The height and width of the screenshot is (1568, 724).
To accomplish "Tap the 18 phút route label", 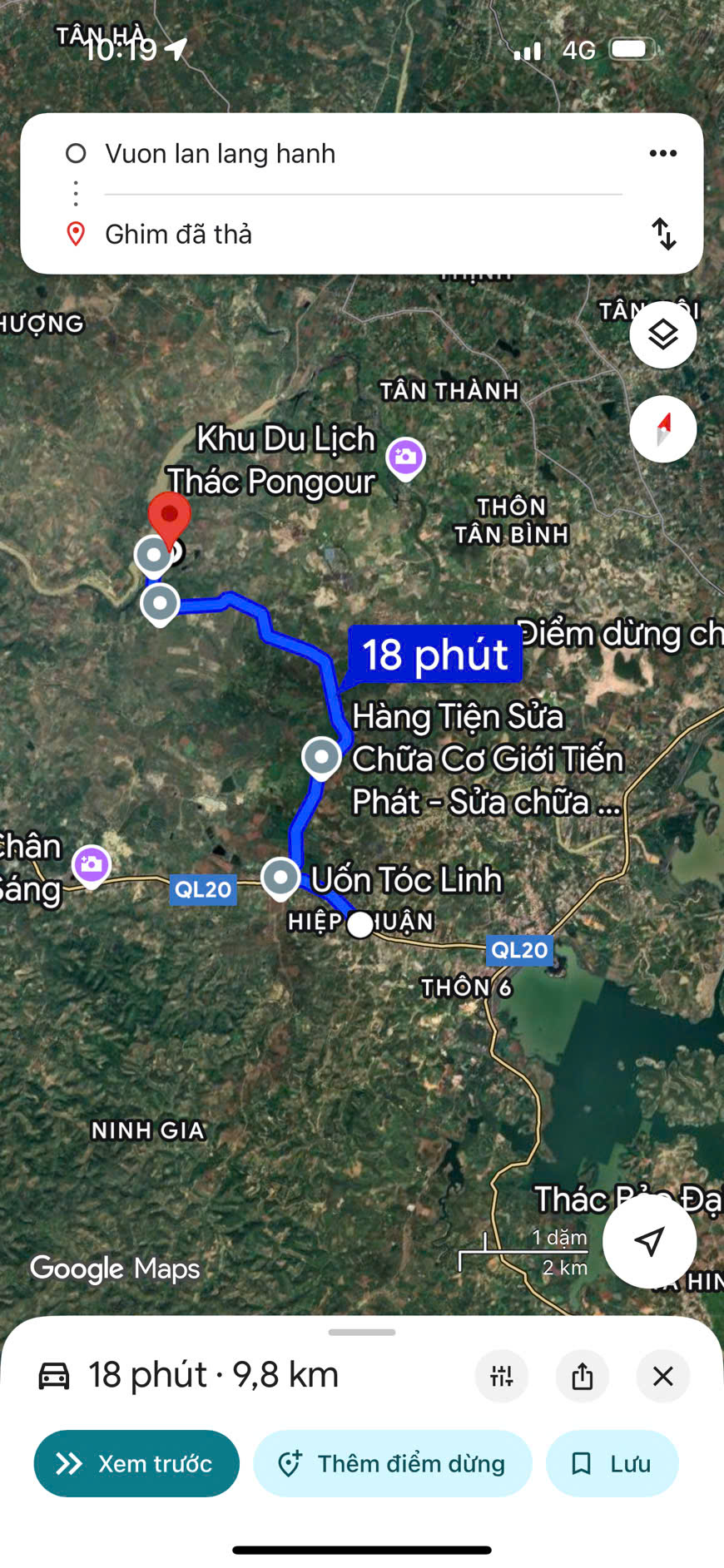I will click(x=434, y=655).
